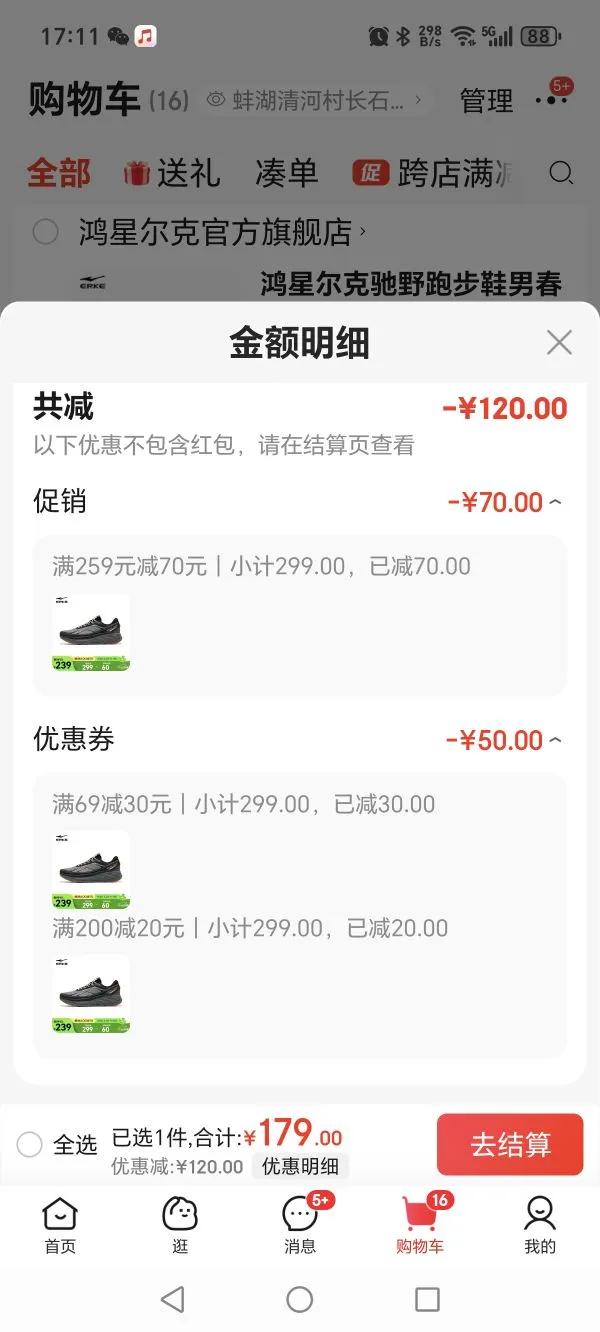600x1332 pixels.
Task: Open the 我的 profile tab
Action: (540, 1224)
